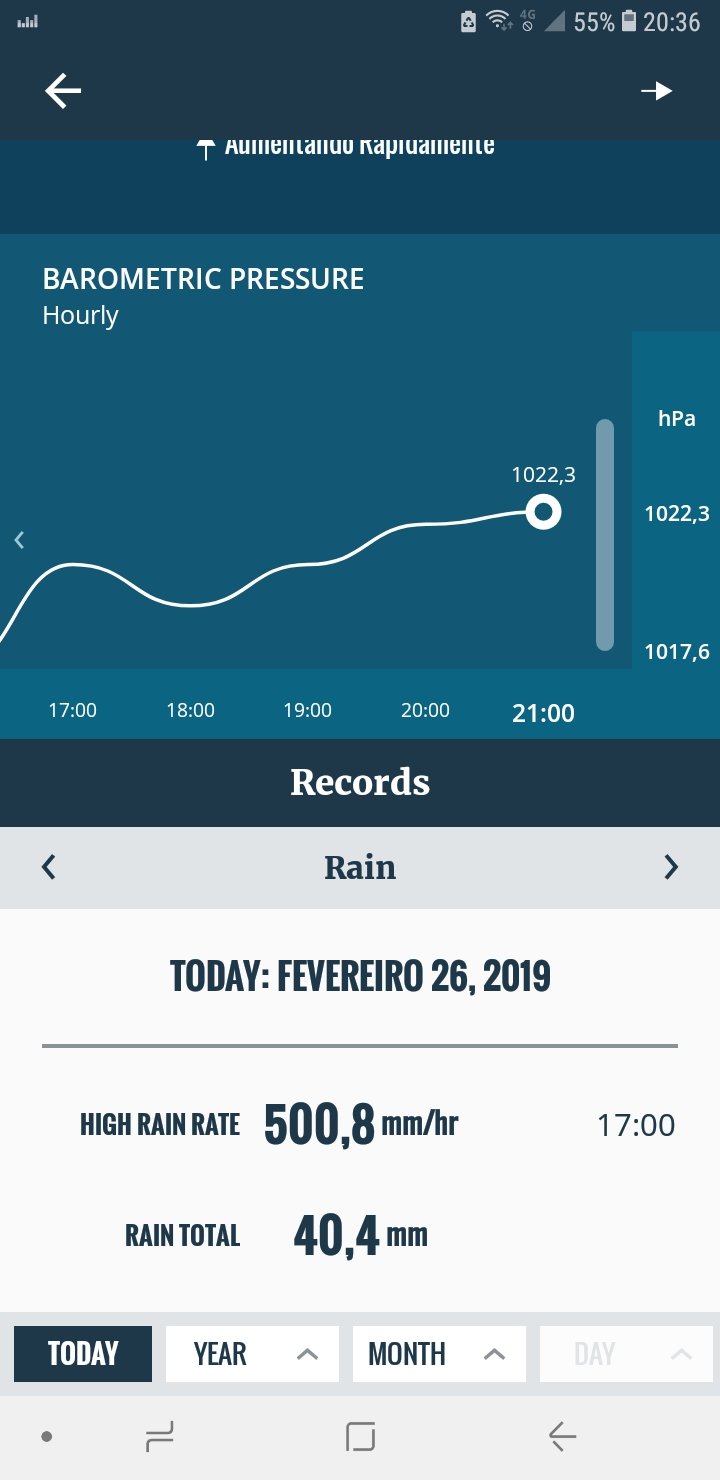Open recent apps from the navigation bar
The image size is (720, 1480).
(159, 1437)
